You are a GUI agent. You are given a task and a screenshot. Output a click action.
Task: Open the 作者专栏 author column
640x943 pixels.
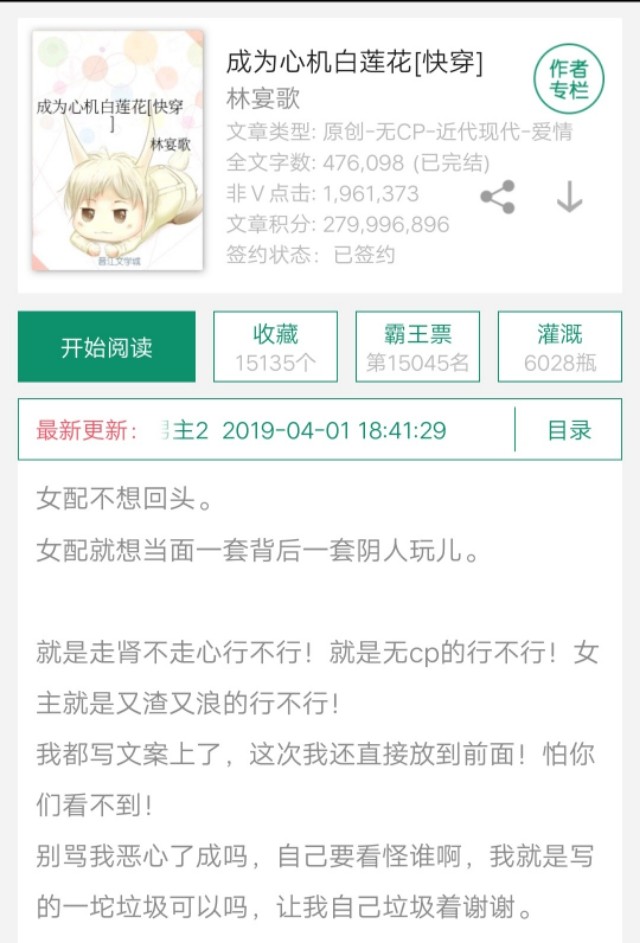click(x=568, y=79)
